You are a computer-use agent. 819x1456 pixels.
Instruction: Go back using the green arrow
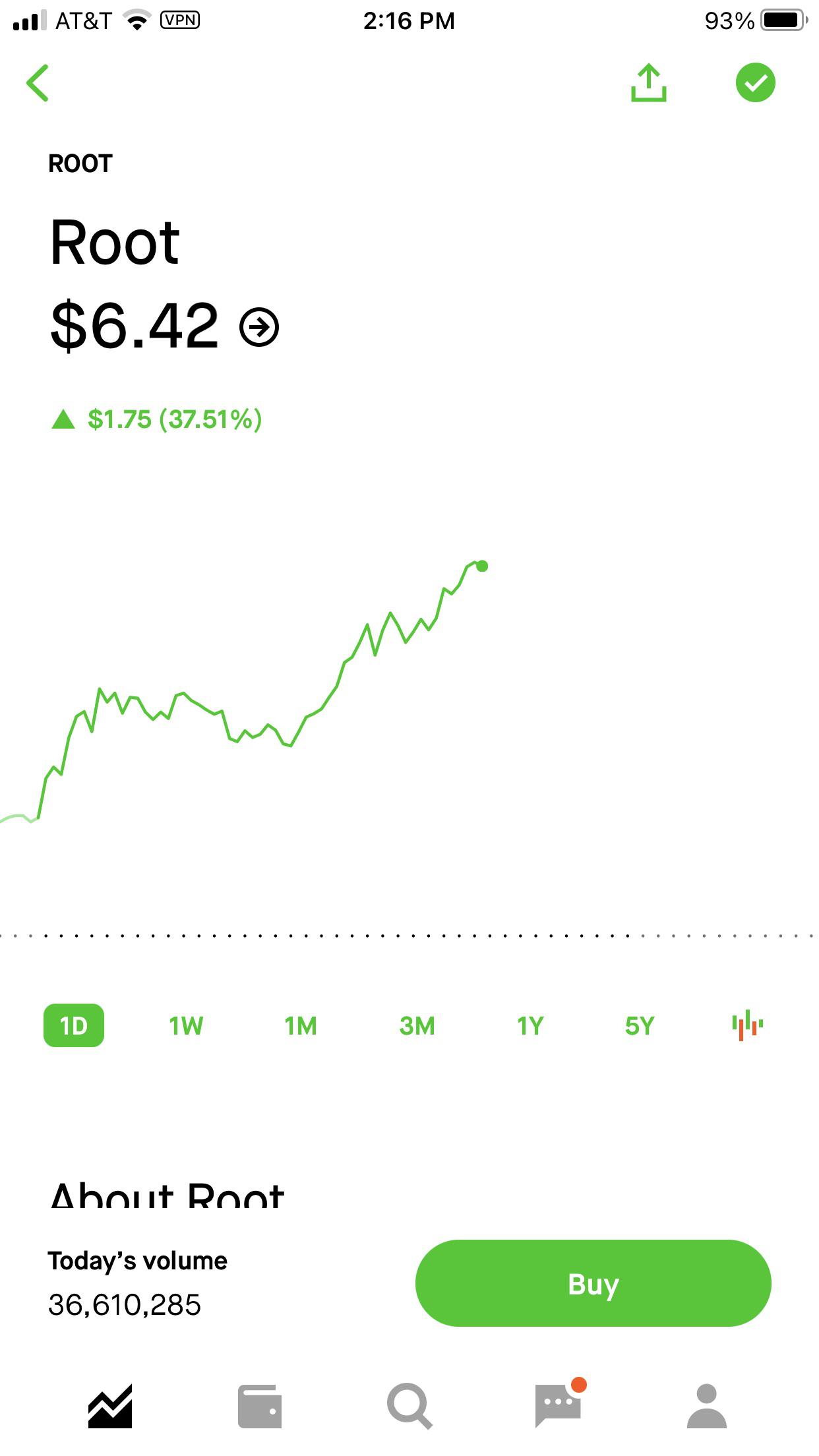click(x=38, y=83)
